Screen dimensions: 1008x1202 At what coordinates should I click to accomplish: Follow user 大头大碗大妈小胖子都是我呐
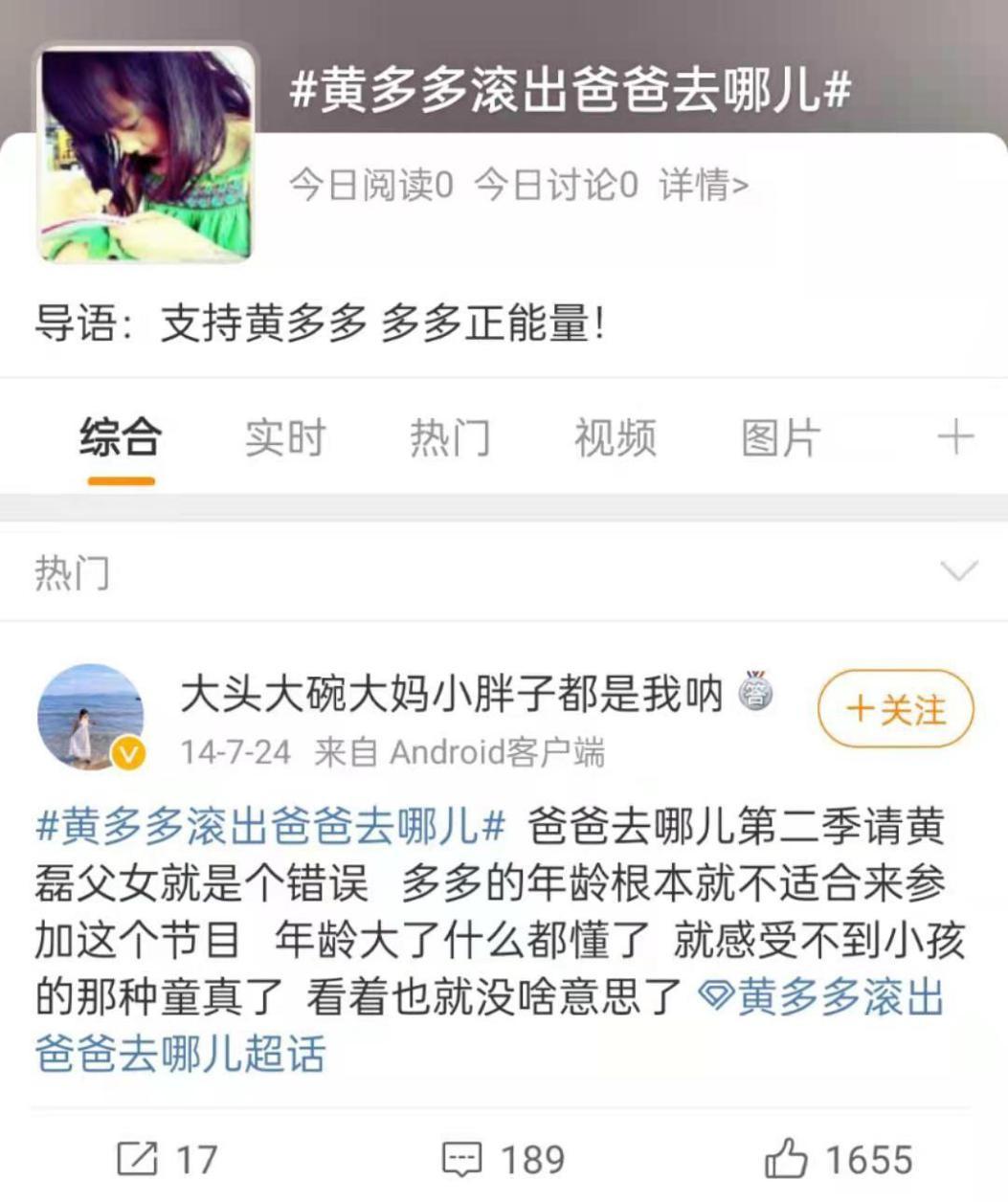[x=895, y=709]
